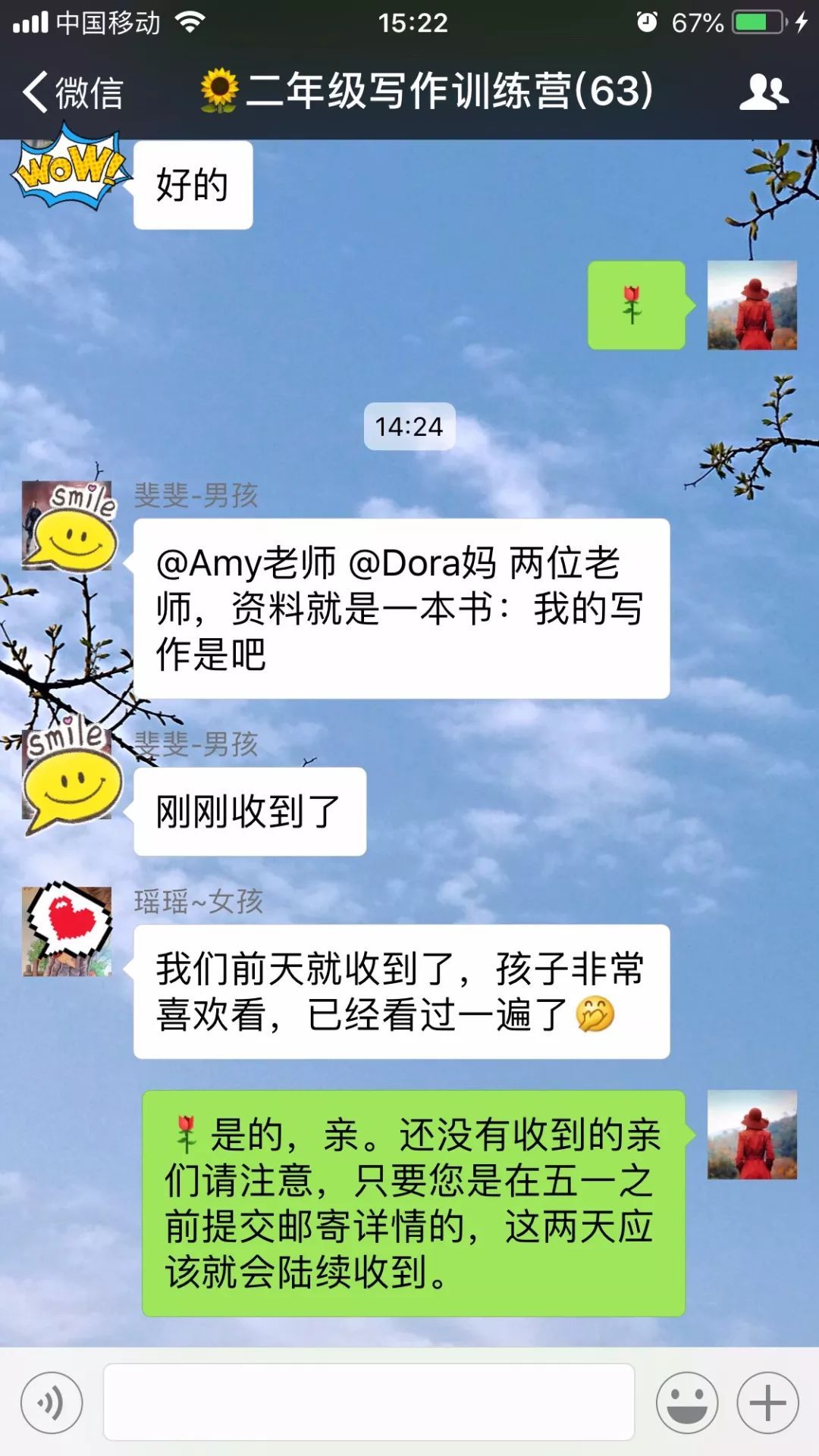The width and height of the screenshot is (819, 1456).
Task: Open group members and chat info
Action: (764, 92)
